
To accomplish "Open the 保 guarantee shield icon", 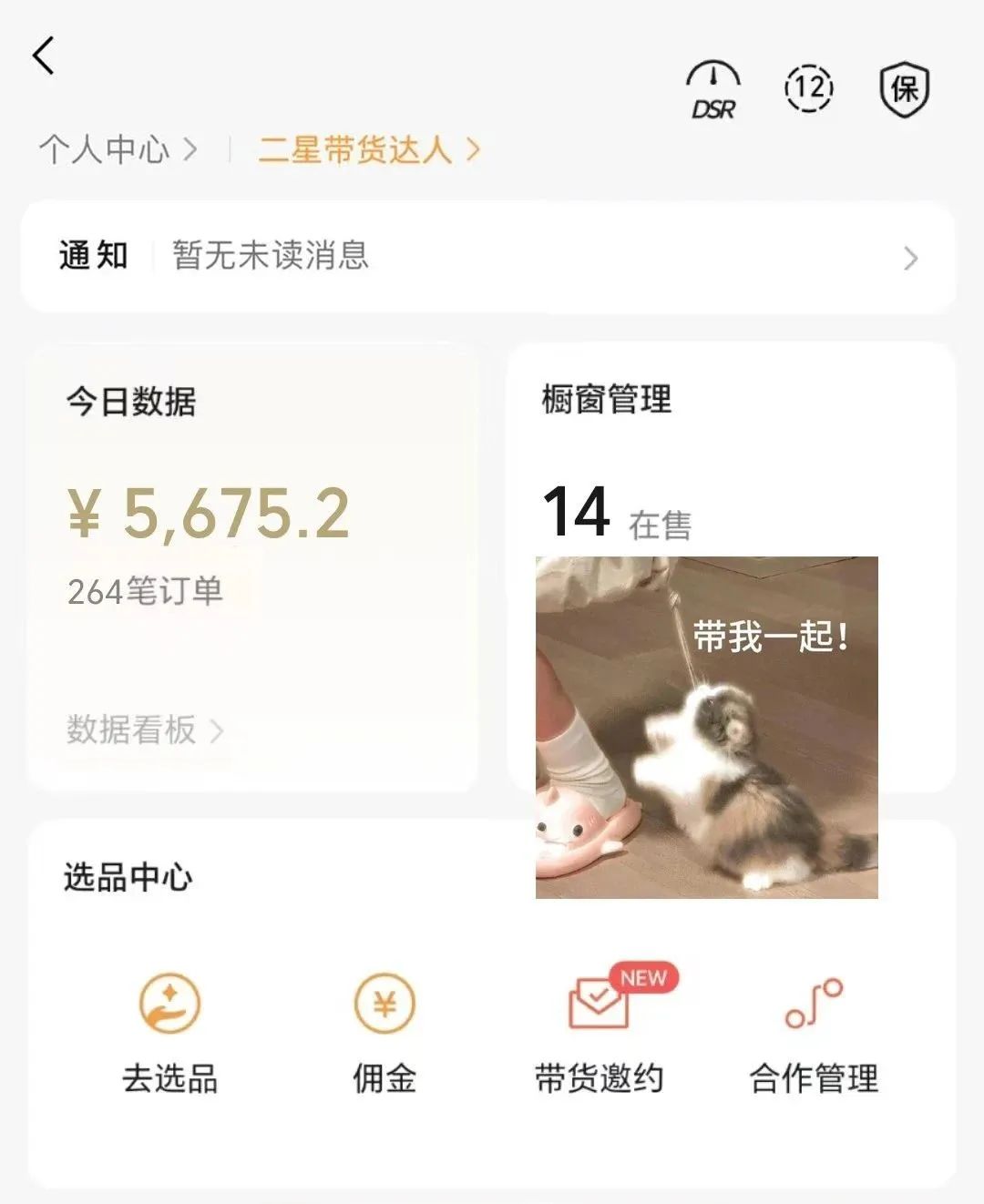I will pyautogui.click(x=903, y=88).
